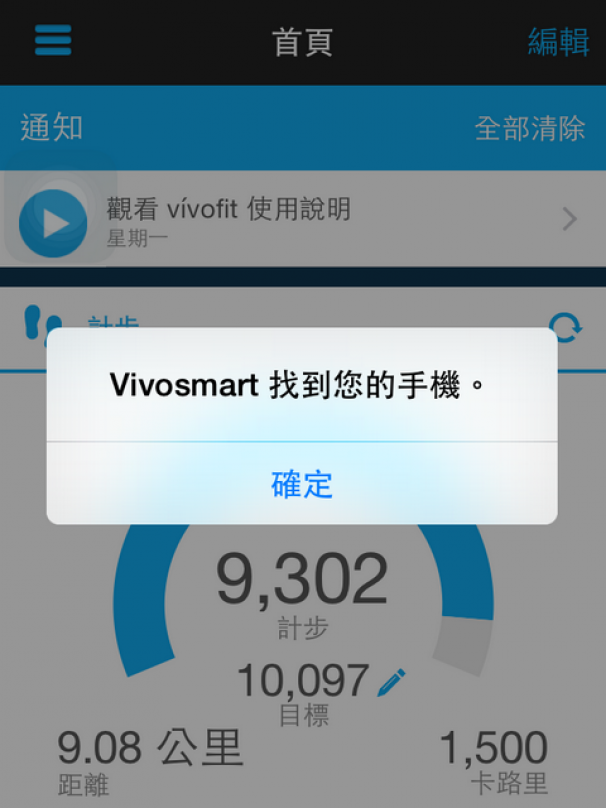Tap 編輯 to edit the home page
This screenshot has height=808, width=606.
click(x=558, y=42)
